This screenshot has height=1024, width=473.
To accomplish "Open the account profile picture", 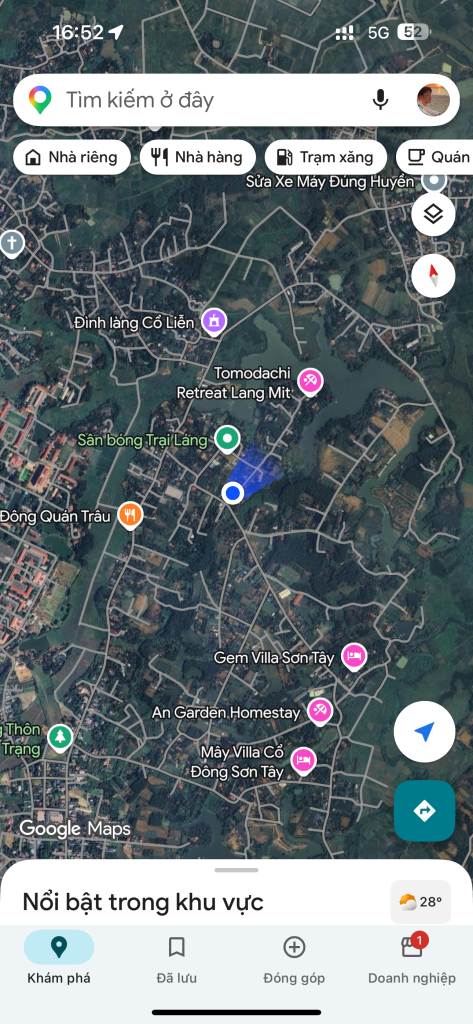I will pos(433,100).
